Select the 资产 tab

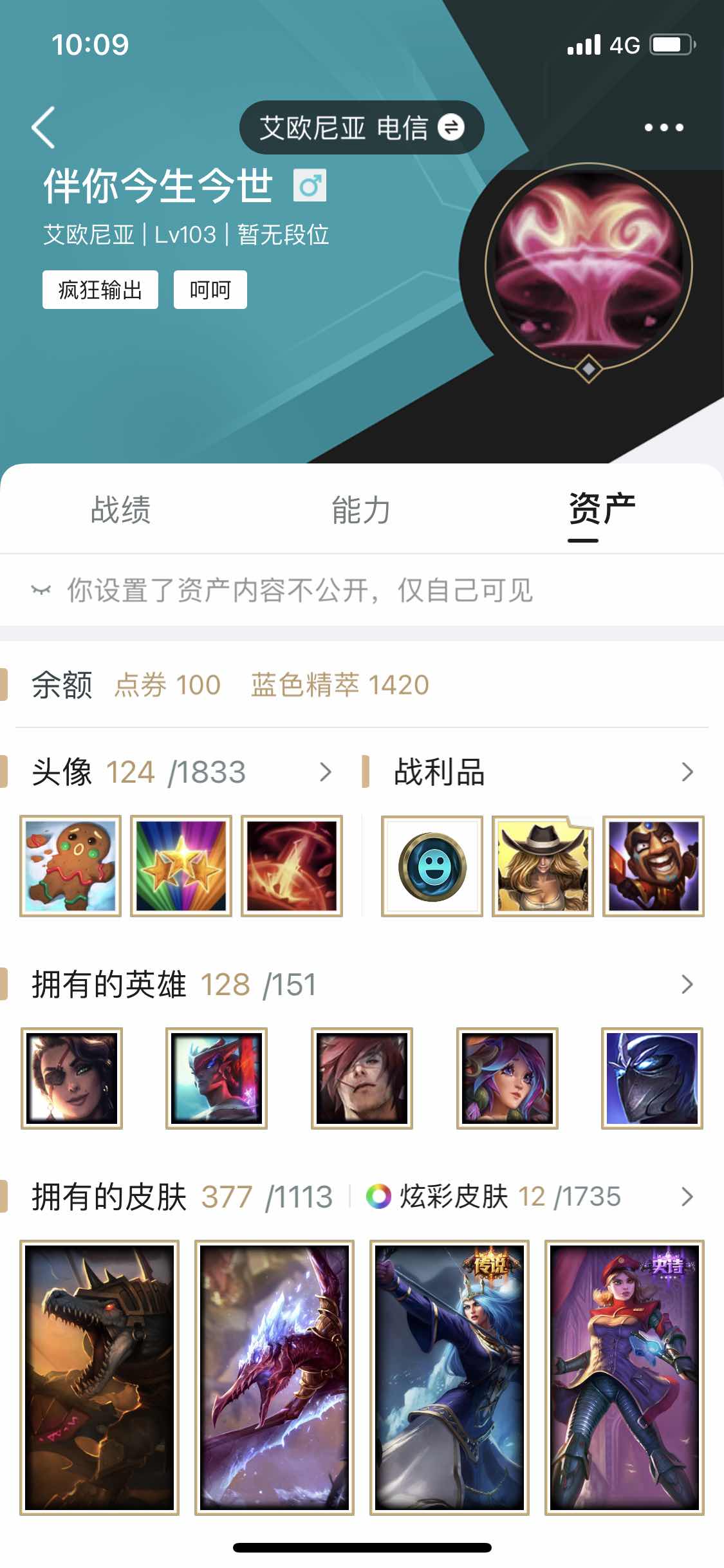point(602,510)
